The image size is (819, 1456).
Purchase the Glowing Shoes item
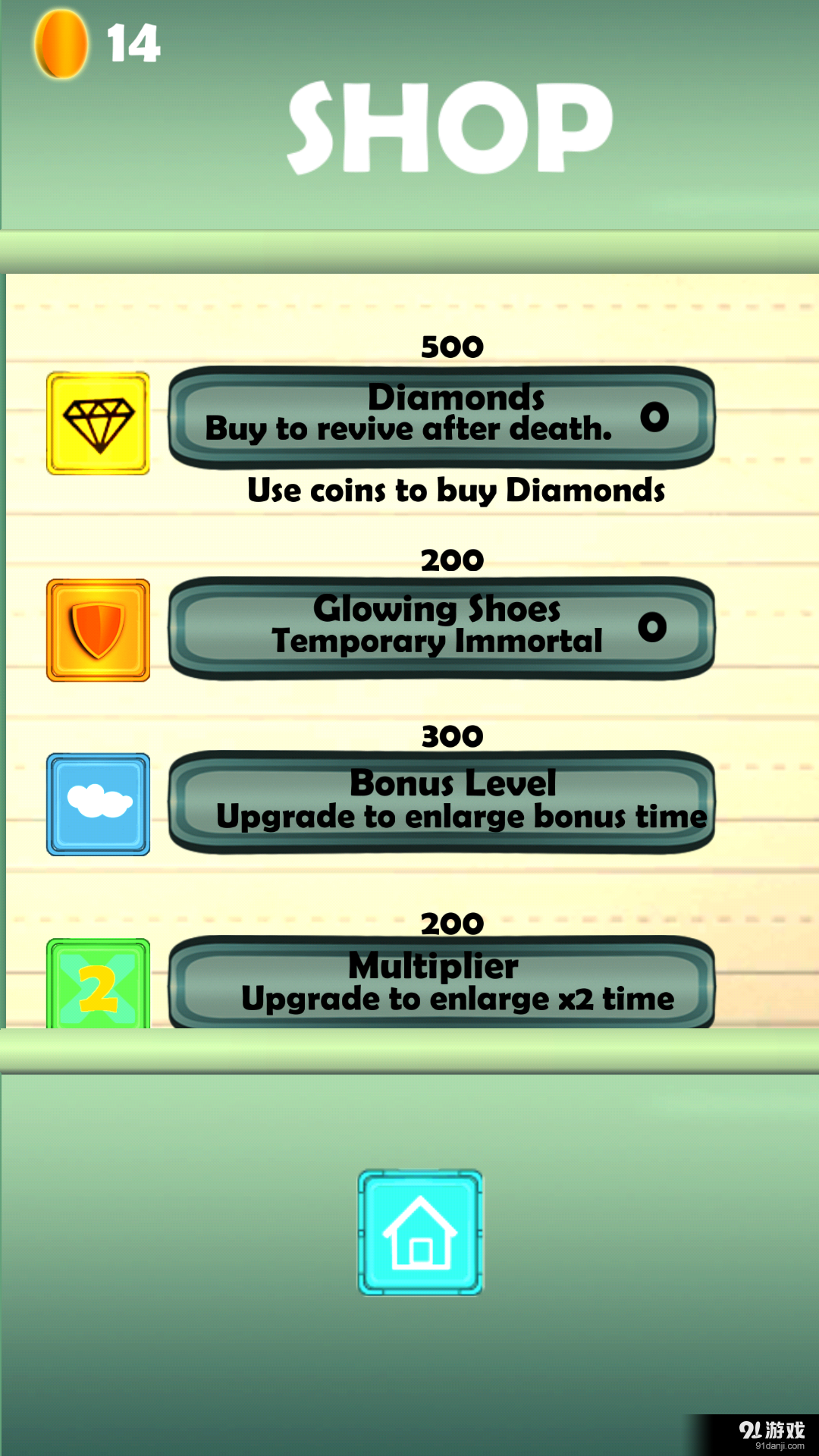pos(441,626)
